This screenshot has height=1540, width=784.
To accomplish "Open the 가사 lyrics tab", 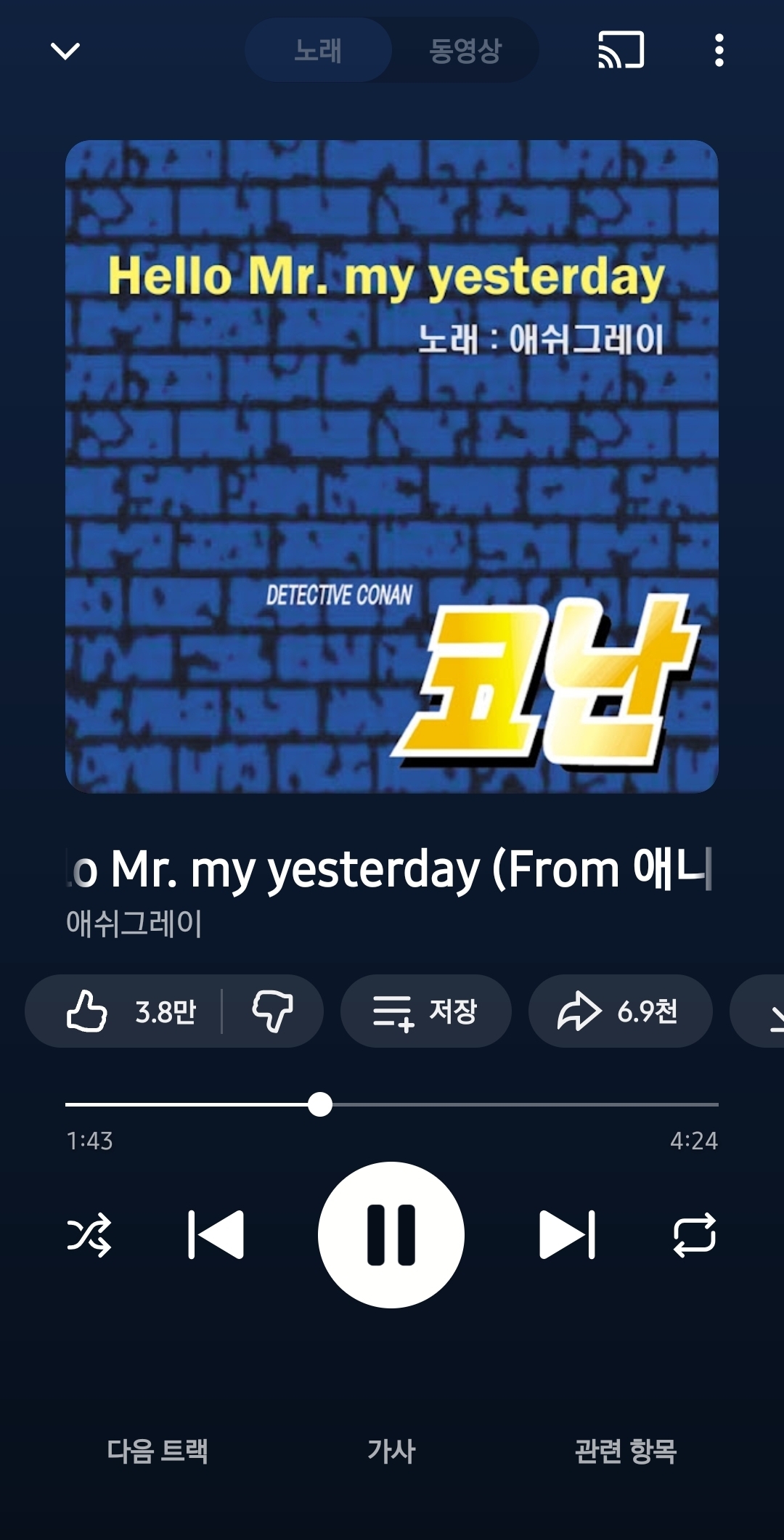I will pyautogui.click(x=391, y=1451).
